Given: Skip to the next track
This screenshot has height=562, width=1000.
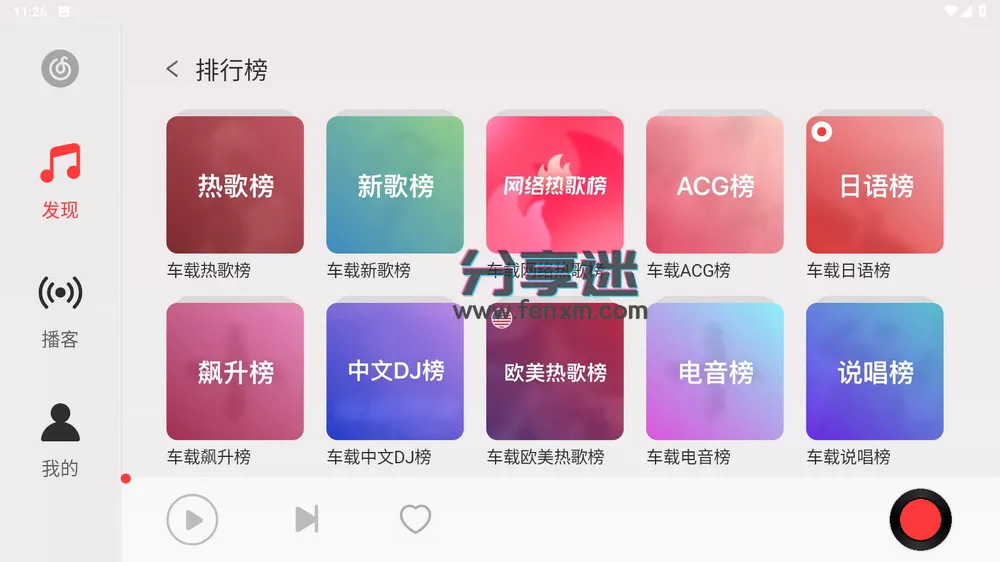Looking at the screenshot, I should [306, 520].
